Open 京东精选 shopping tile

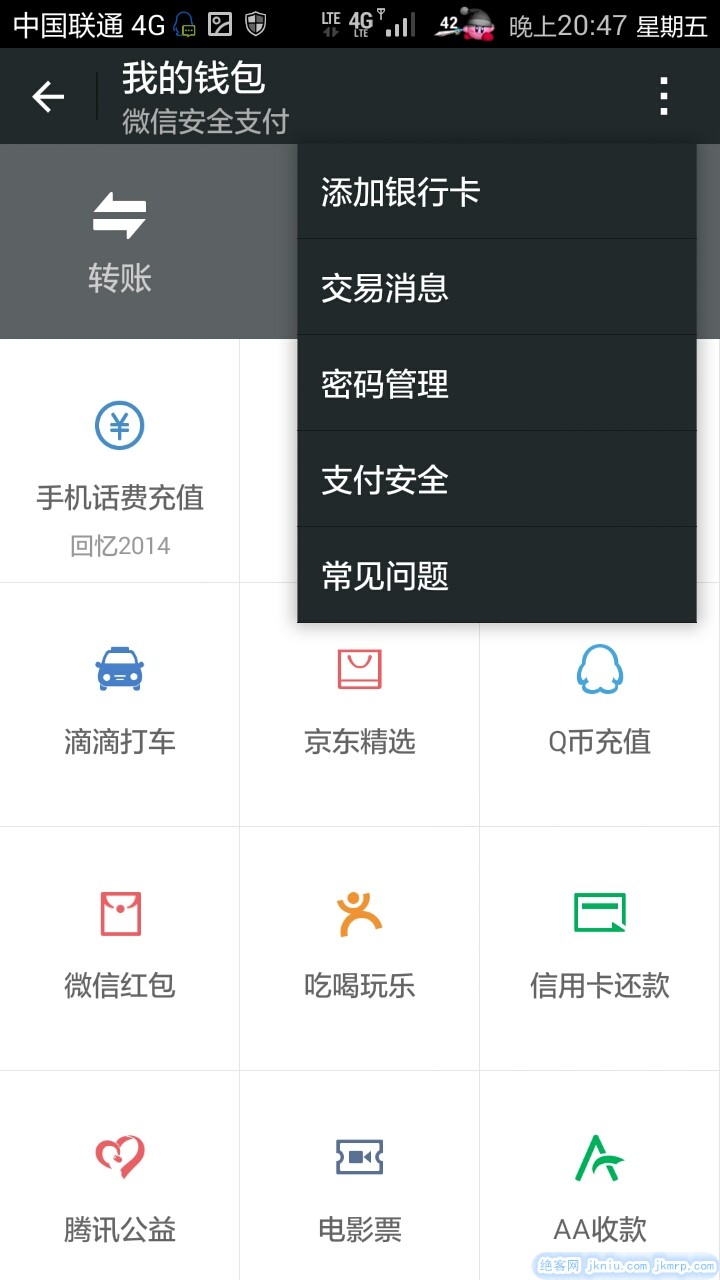359,704
